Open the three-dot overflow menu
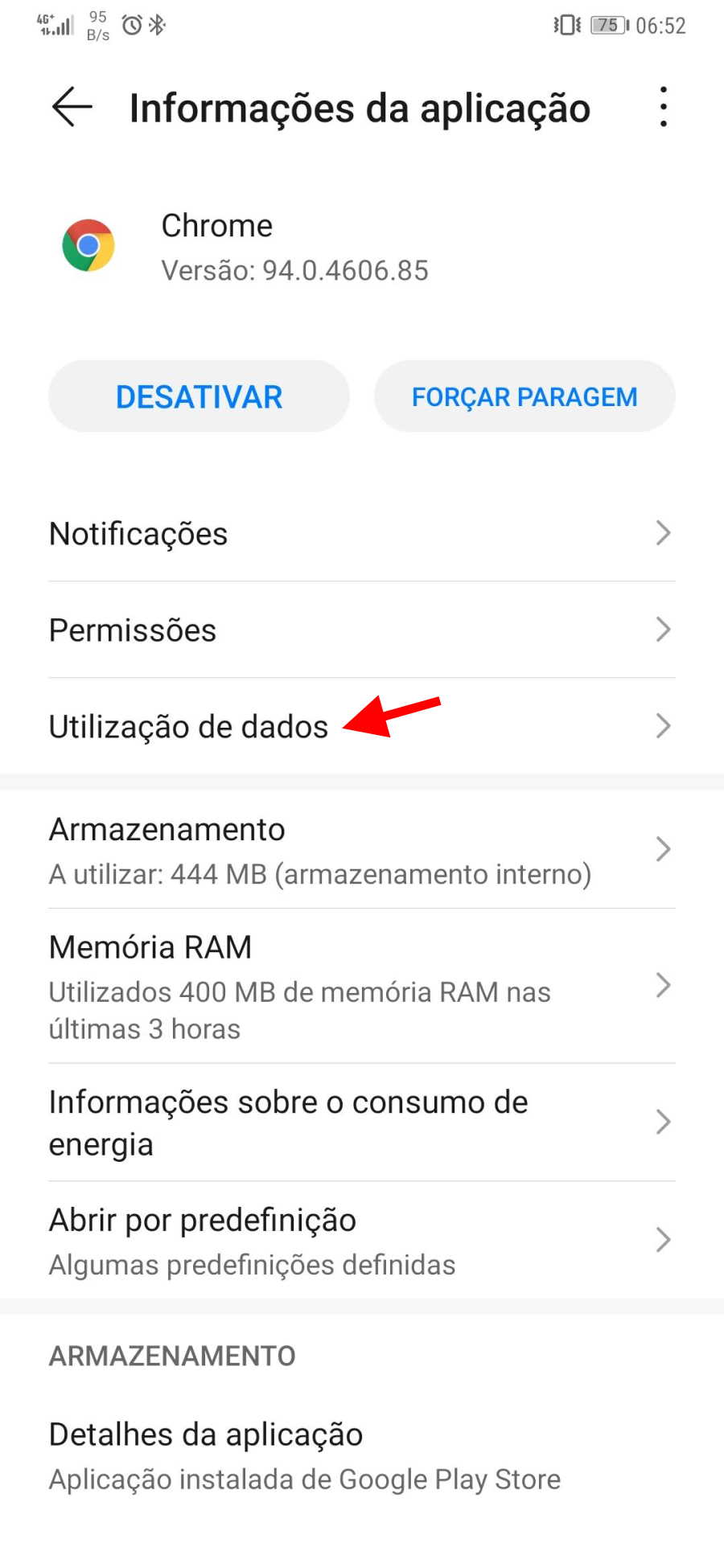Image resolution: width=724 pixels, height=1568 pixels. 663,107
